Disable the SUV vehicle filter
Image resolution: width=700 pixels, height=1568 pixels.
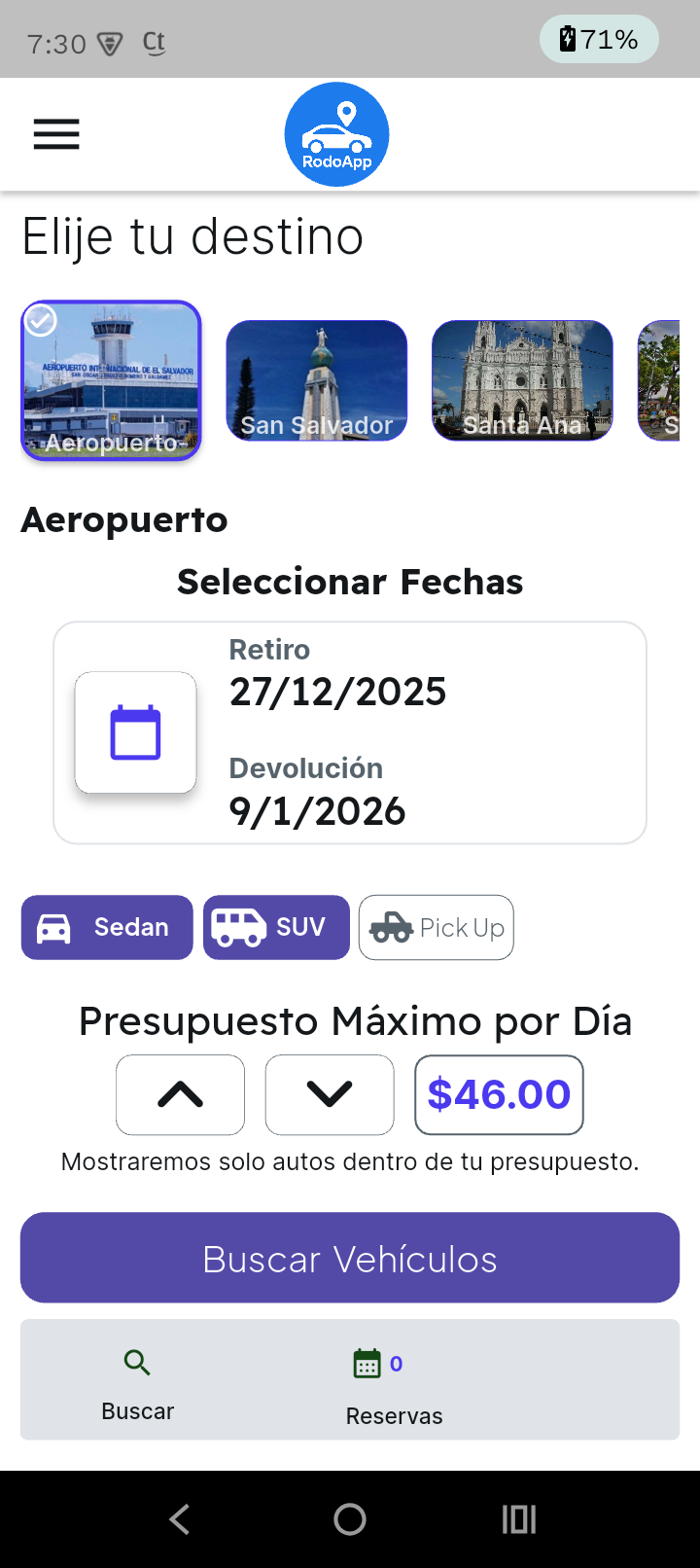point(276,927)
